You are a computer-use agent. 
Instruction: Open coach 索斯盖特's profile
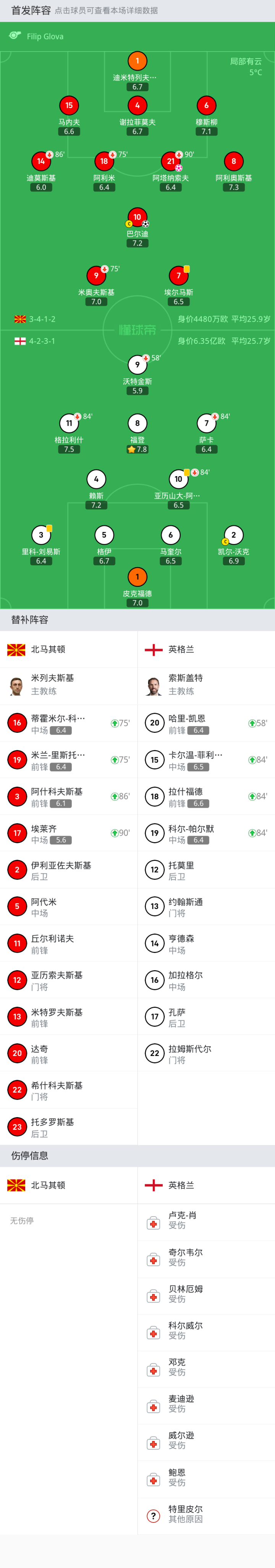pos(206,685)
